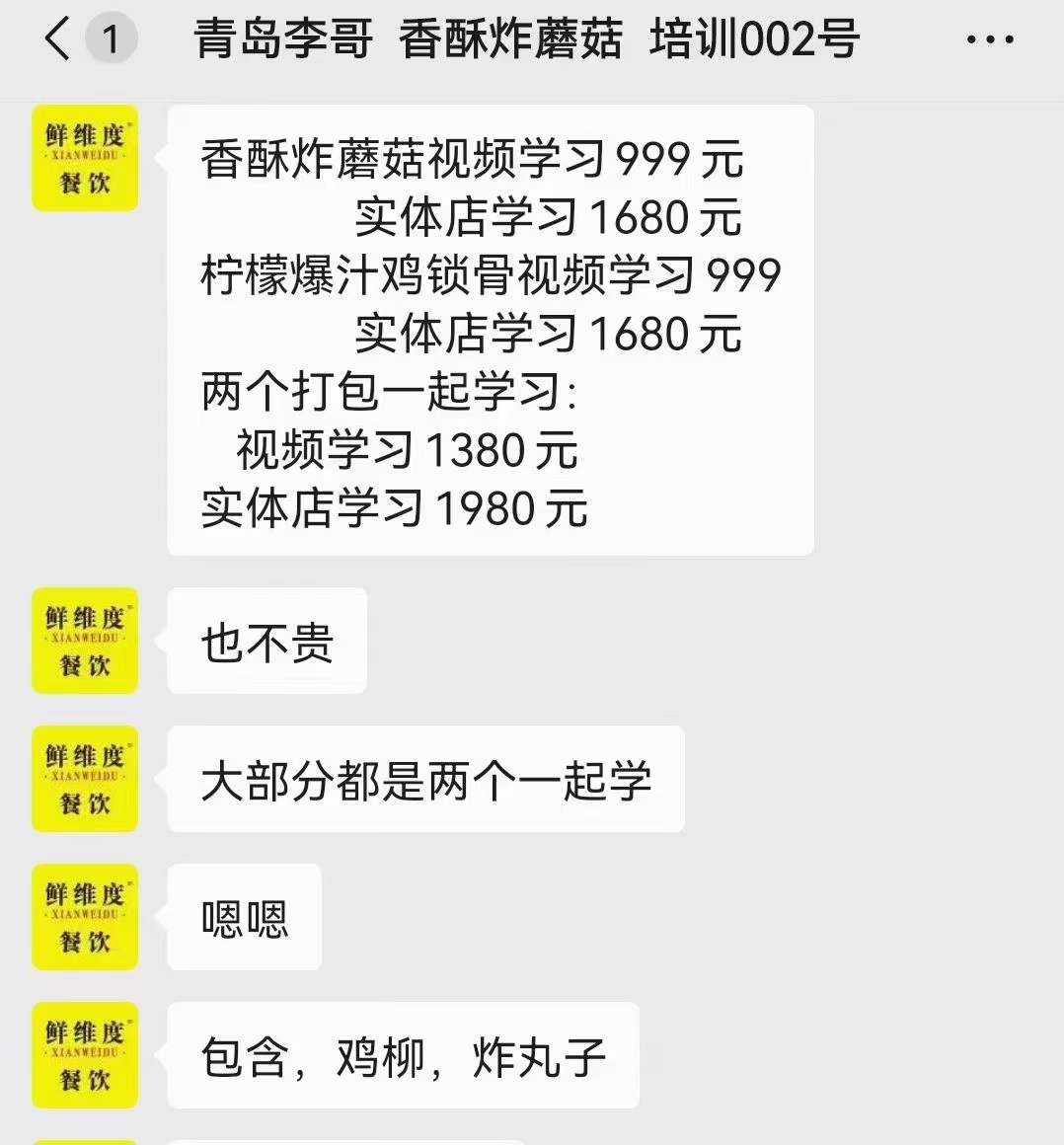
Task: Tap the avatar beside 嗯嗯 message
Action: click(84, 917)
